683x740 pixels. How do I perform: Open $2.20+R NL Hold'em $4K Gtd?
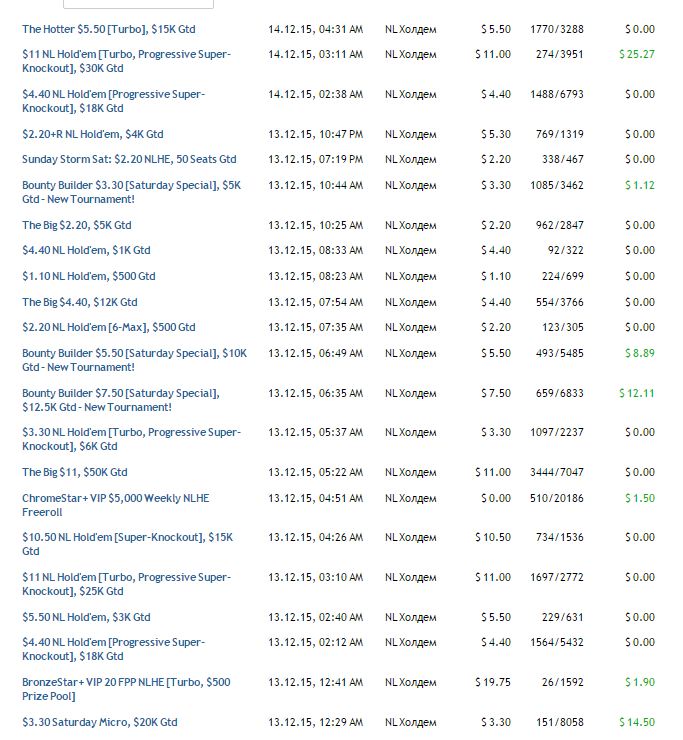coord(92,134)
